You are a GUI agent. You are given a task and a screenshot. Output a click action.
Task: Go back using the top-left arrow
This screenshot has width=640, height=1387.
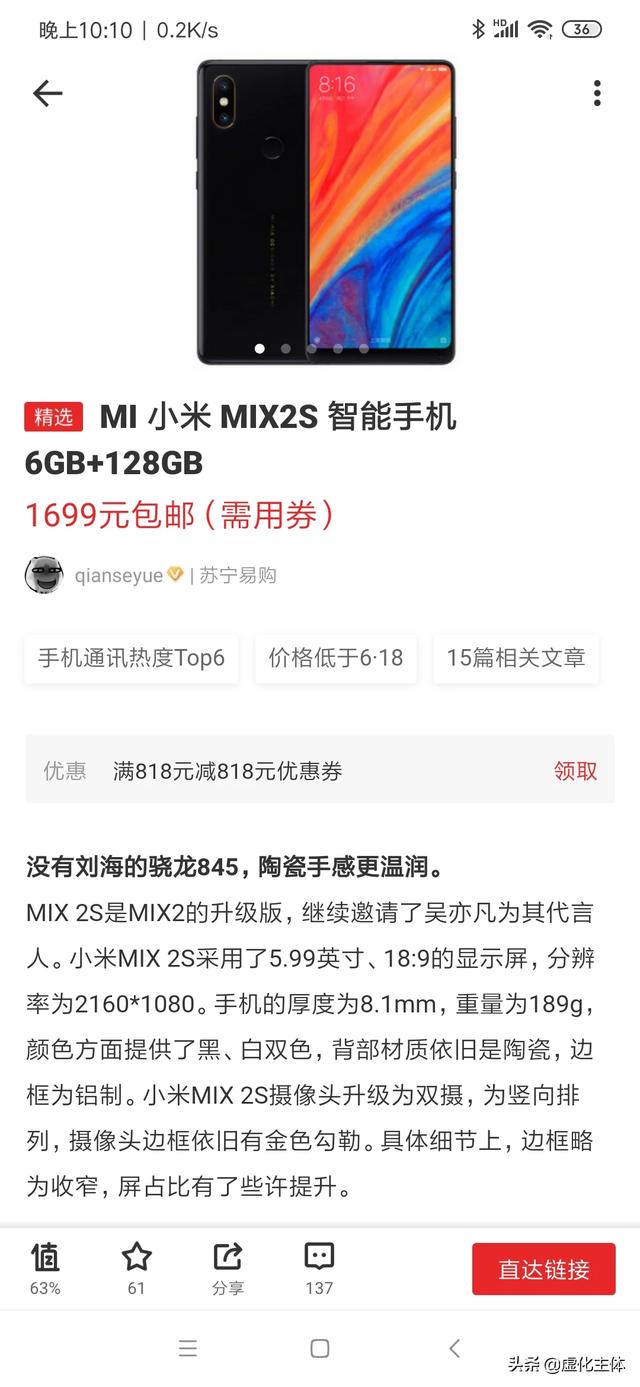[47, 94]
